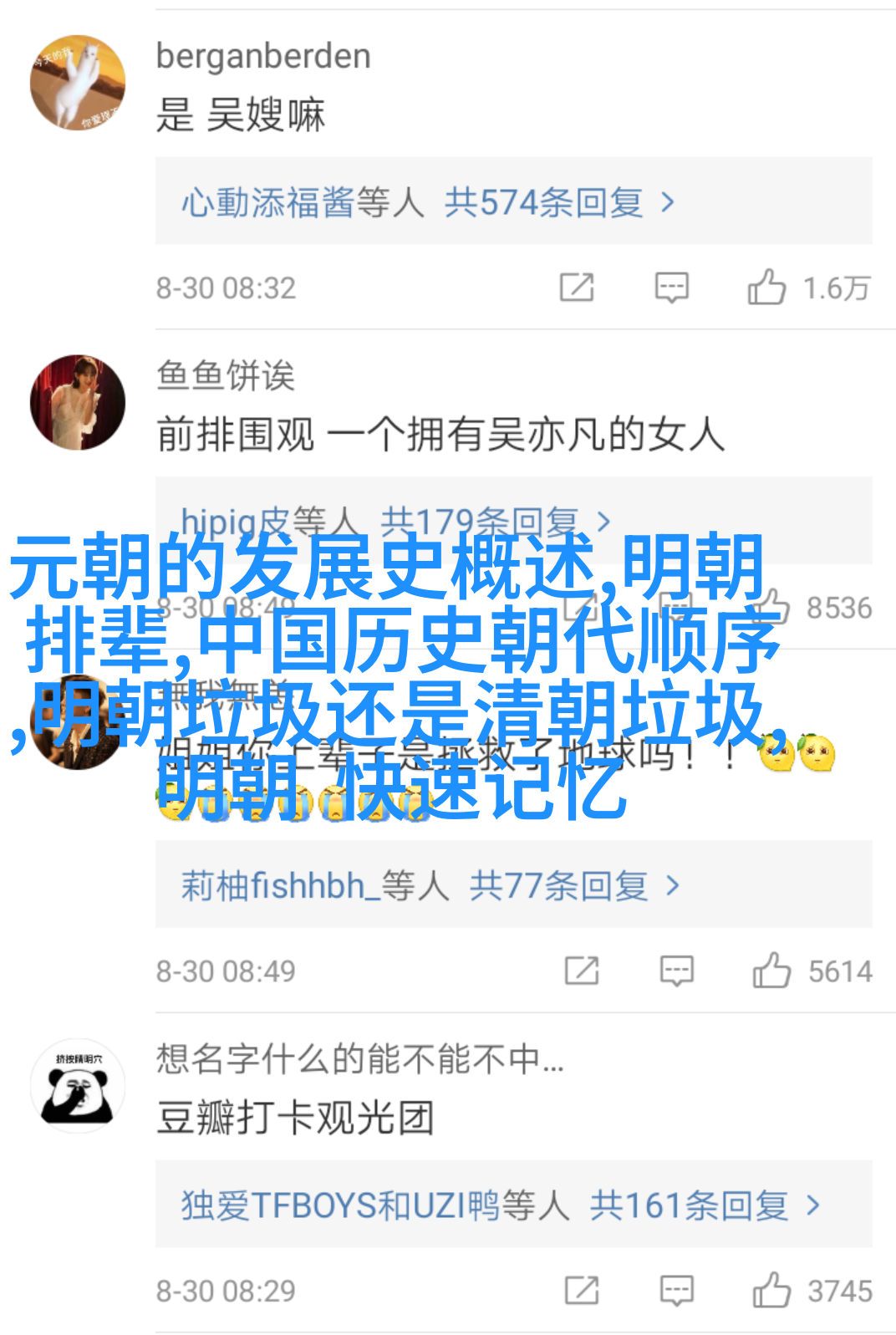Like the comment with 5614 likes
This screenshot has height=1335, width=896.
point(771,971)
